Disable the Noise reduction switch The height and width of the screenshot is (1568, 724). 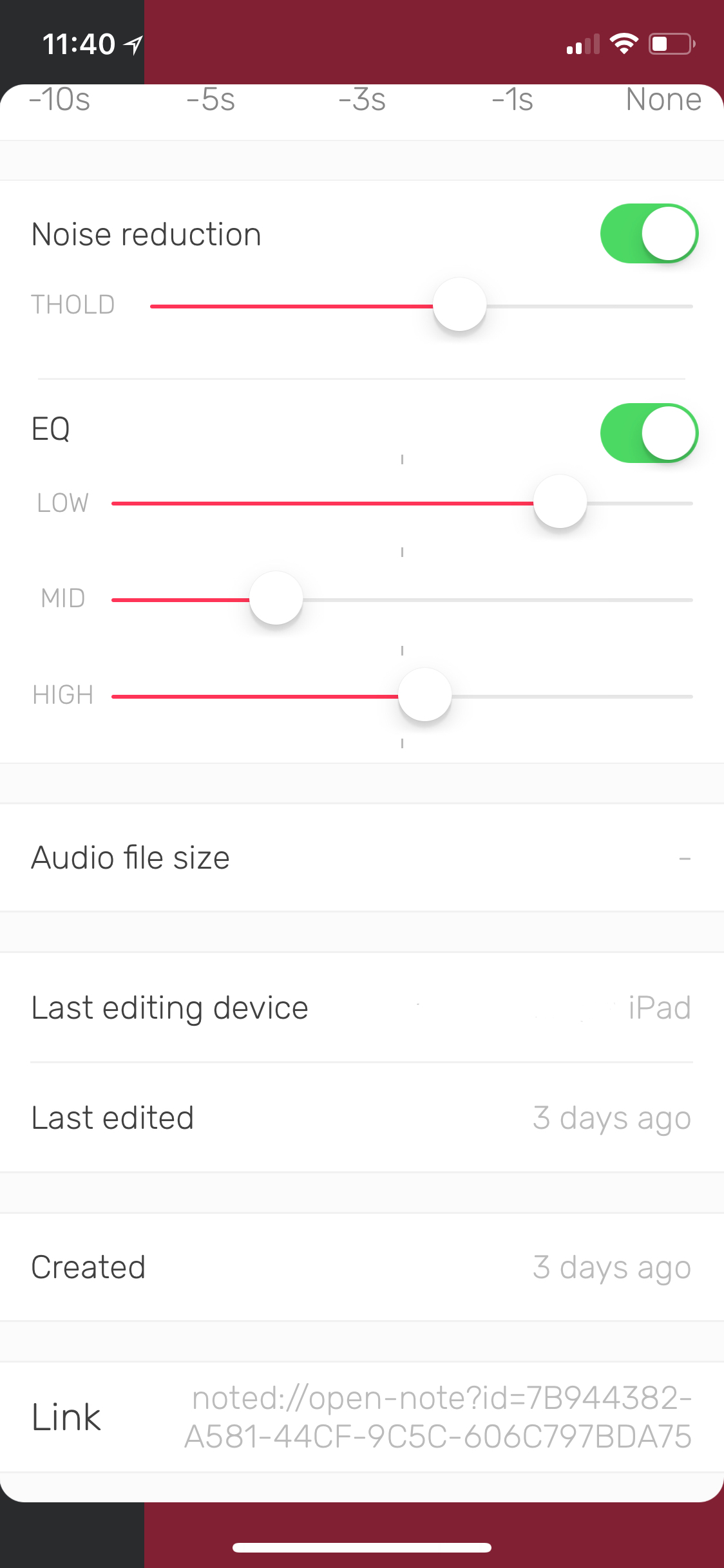coord(649,234)
